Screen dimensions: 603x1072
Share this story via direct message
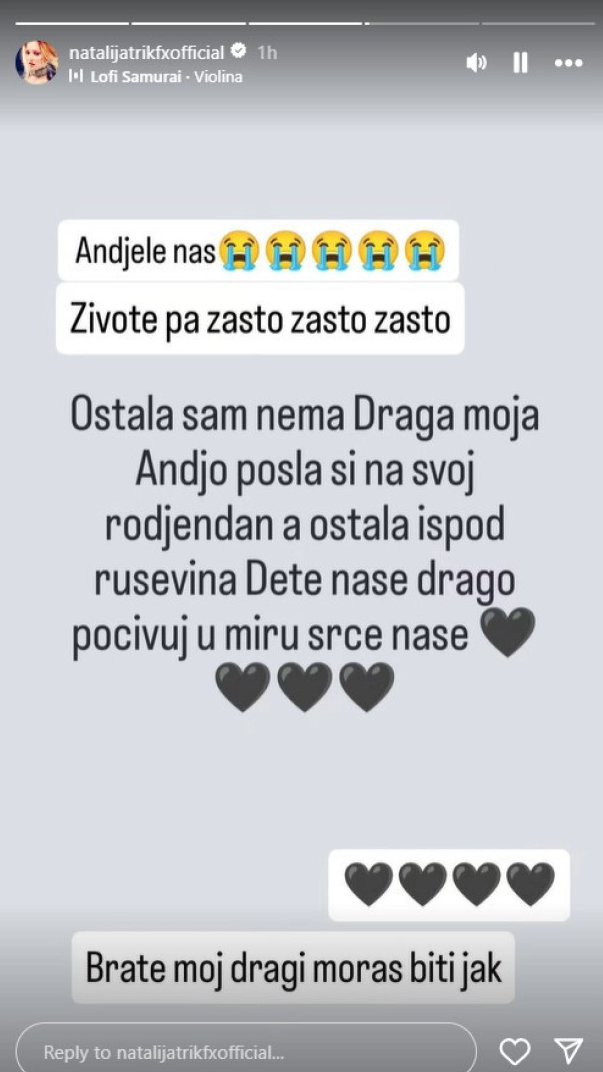click(567, 1051)
